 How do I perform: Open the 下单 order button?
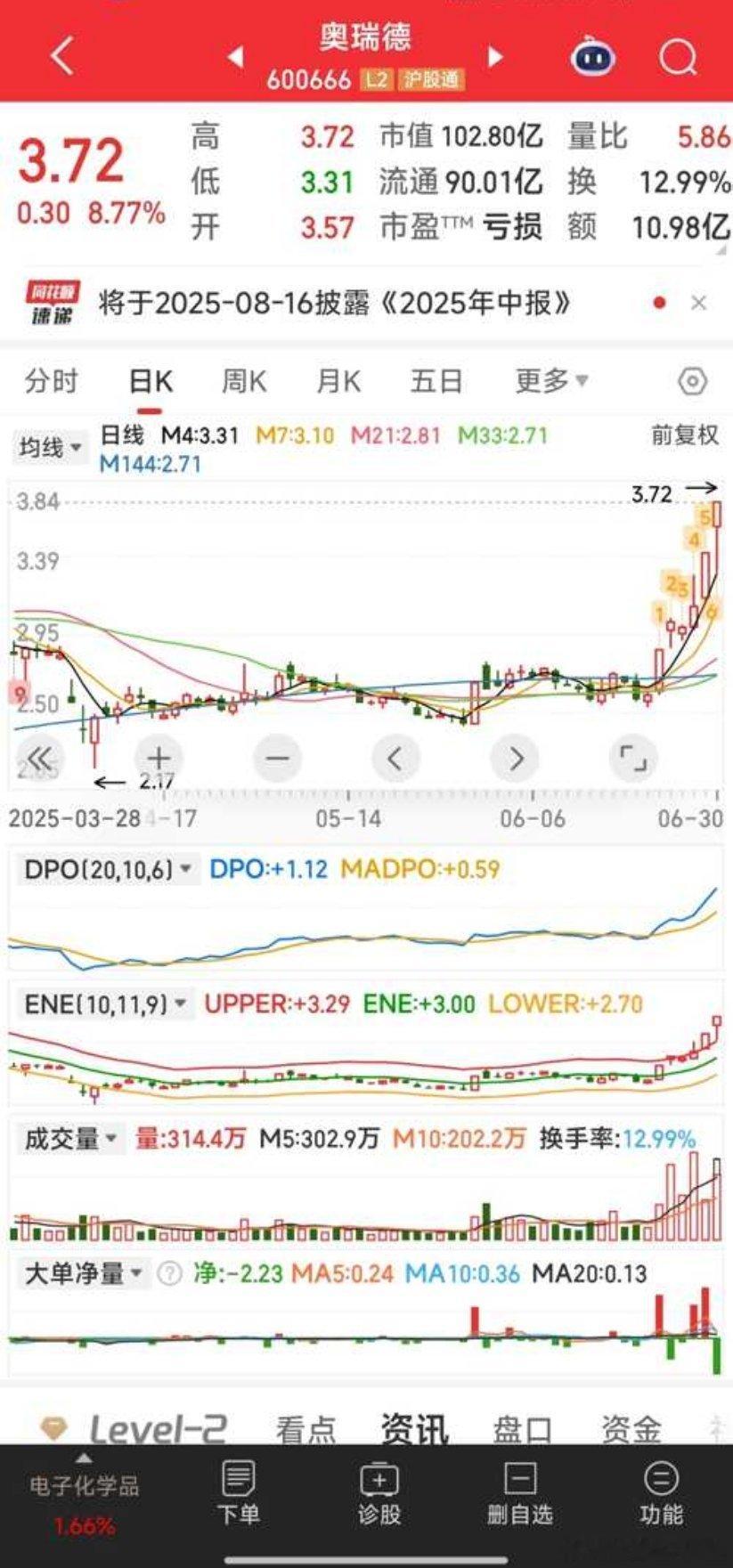pos(238,1493)
